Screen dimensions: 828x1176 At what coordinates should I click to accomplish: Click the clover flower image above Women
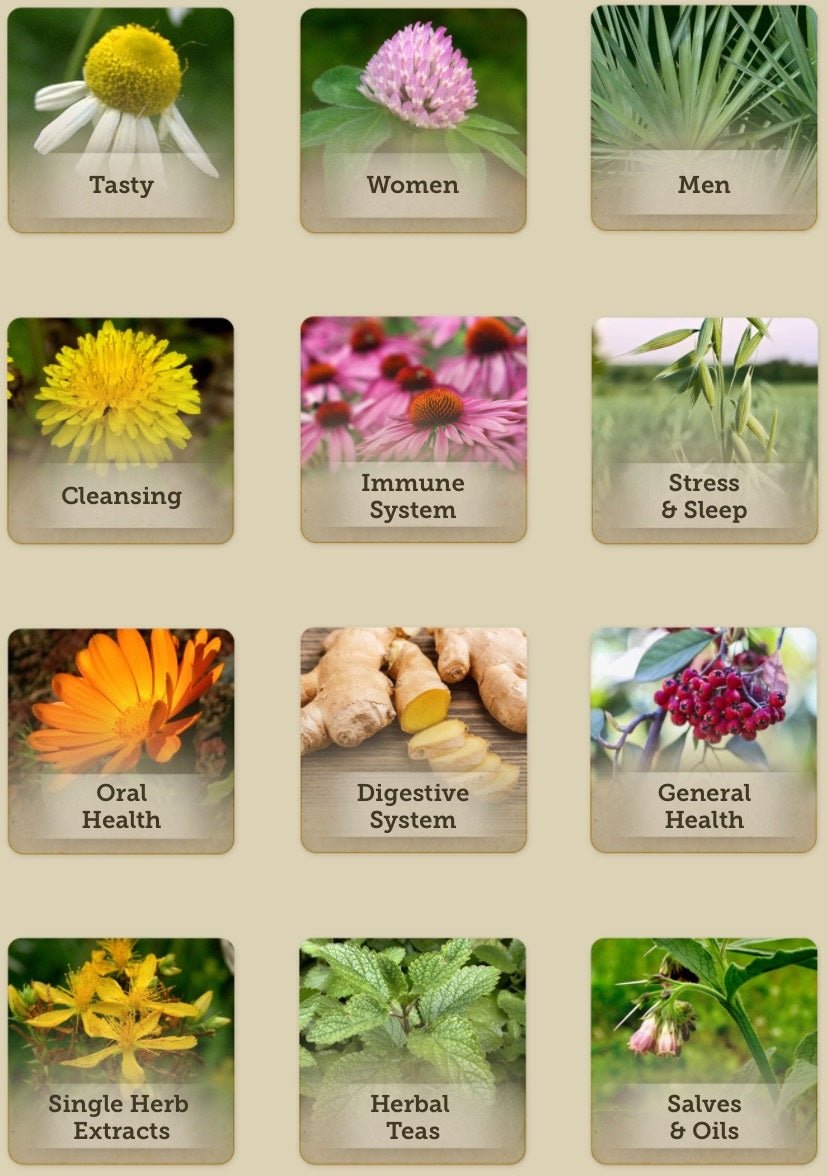coord(412,80)
